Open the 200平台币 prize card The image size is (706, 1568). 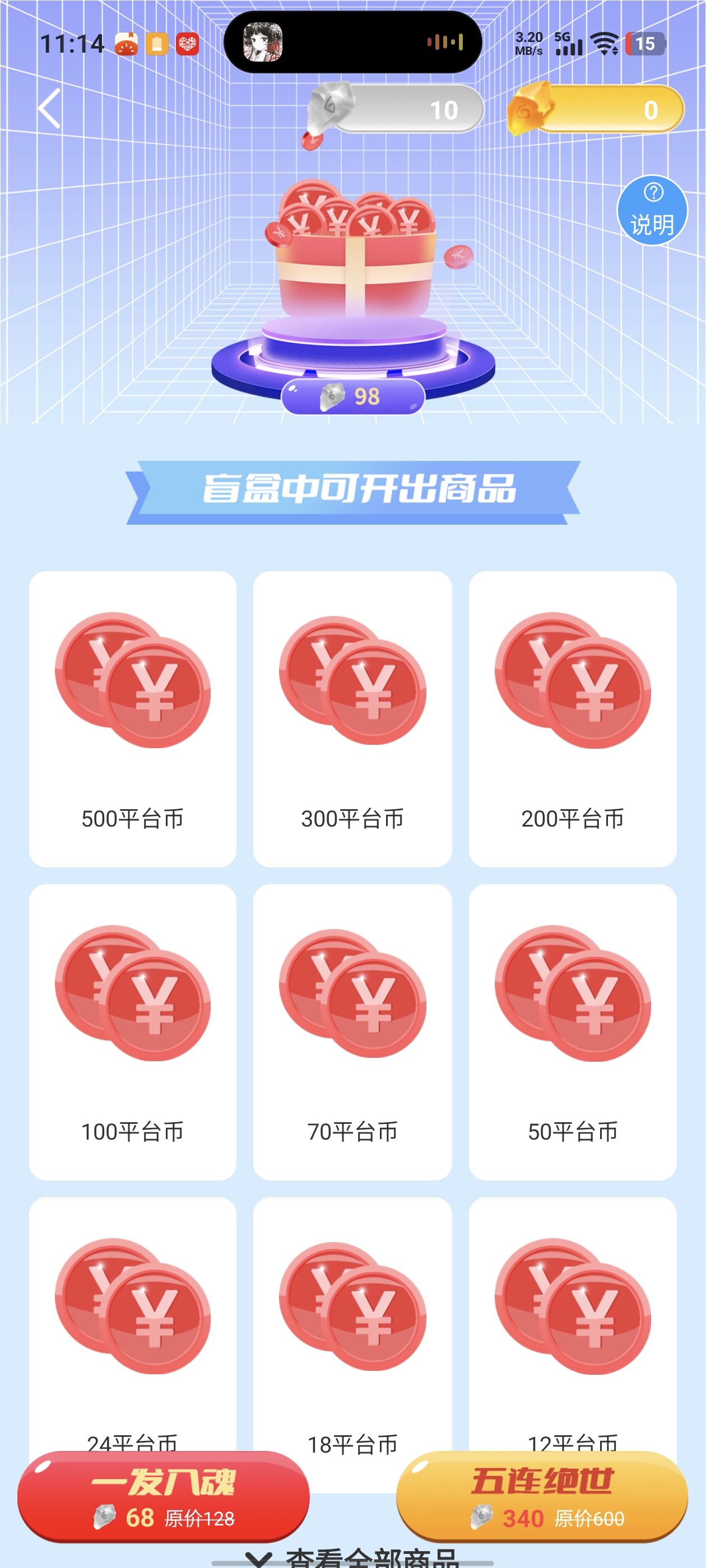click(572, 718)
